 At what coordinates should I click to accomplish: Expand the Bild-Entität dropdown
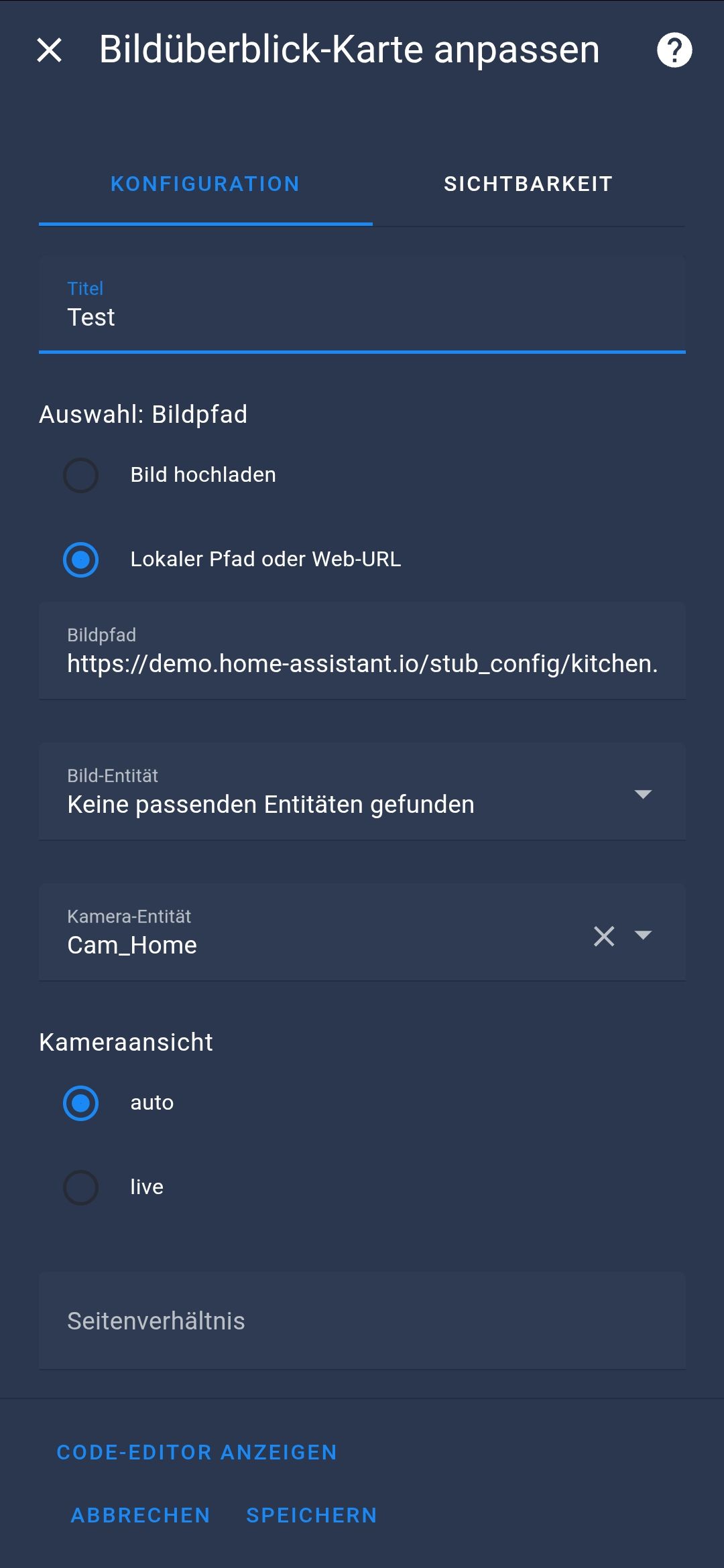pyautogui.click(x=642, y=794)
